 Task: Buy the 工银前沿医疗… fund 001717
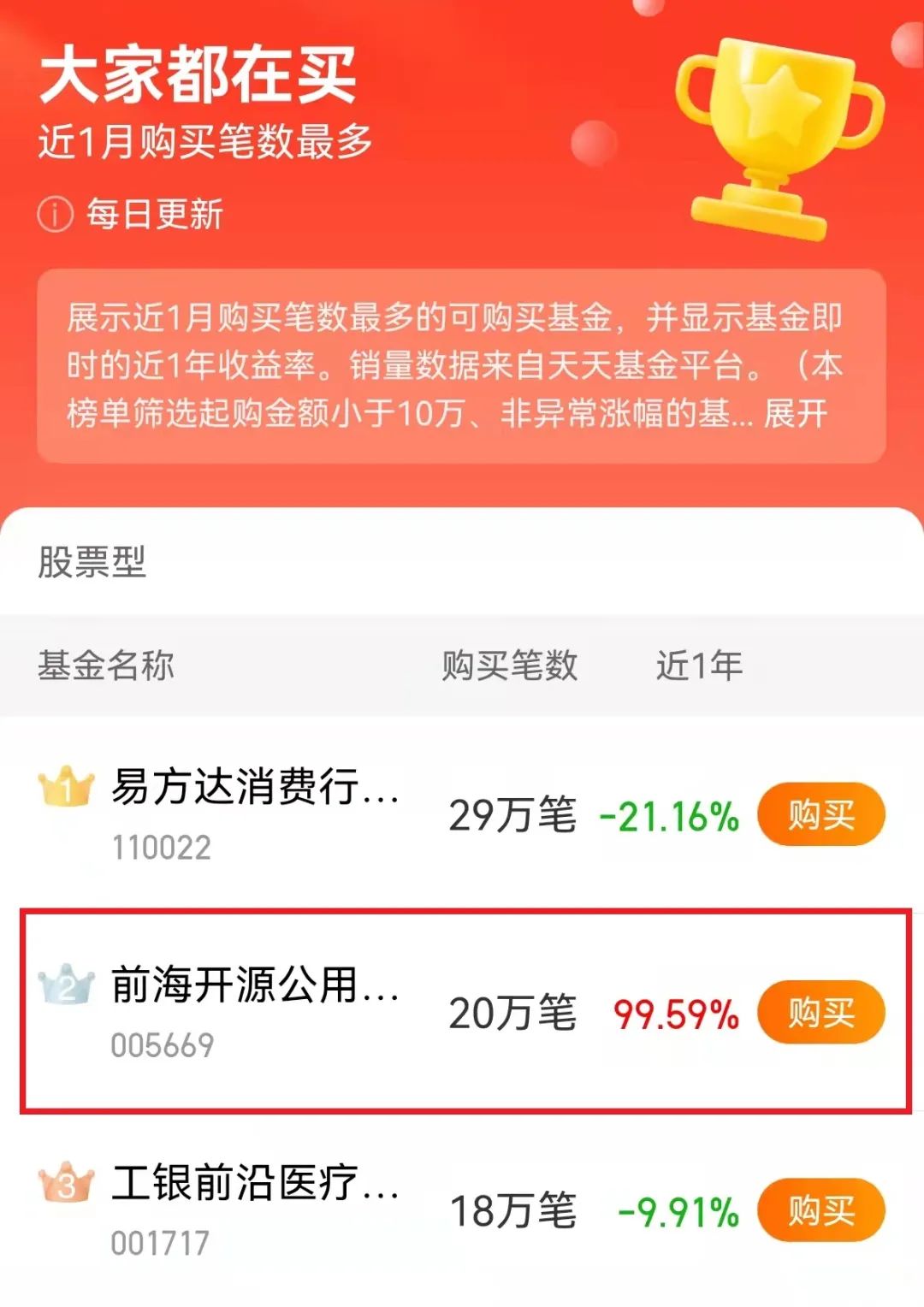pos(820,1211)
